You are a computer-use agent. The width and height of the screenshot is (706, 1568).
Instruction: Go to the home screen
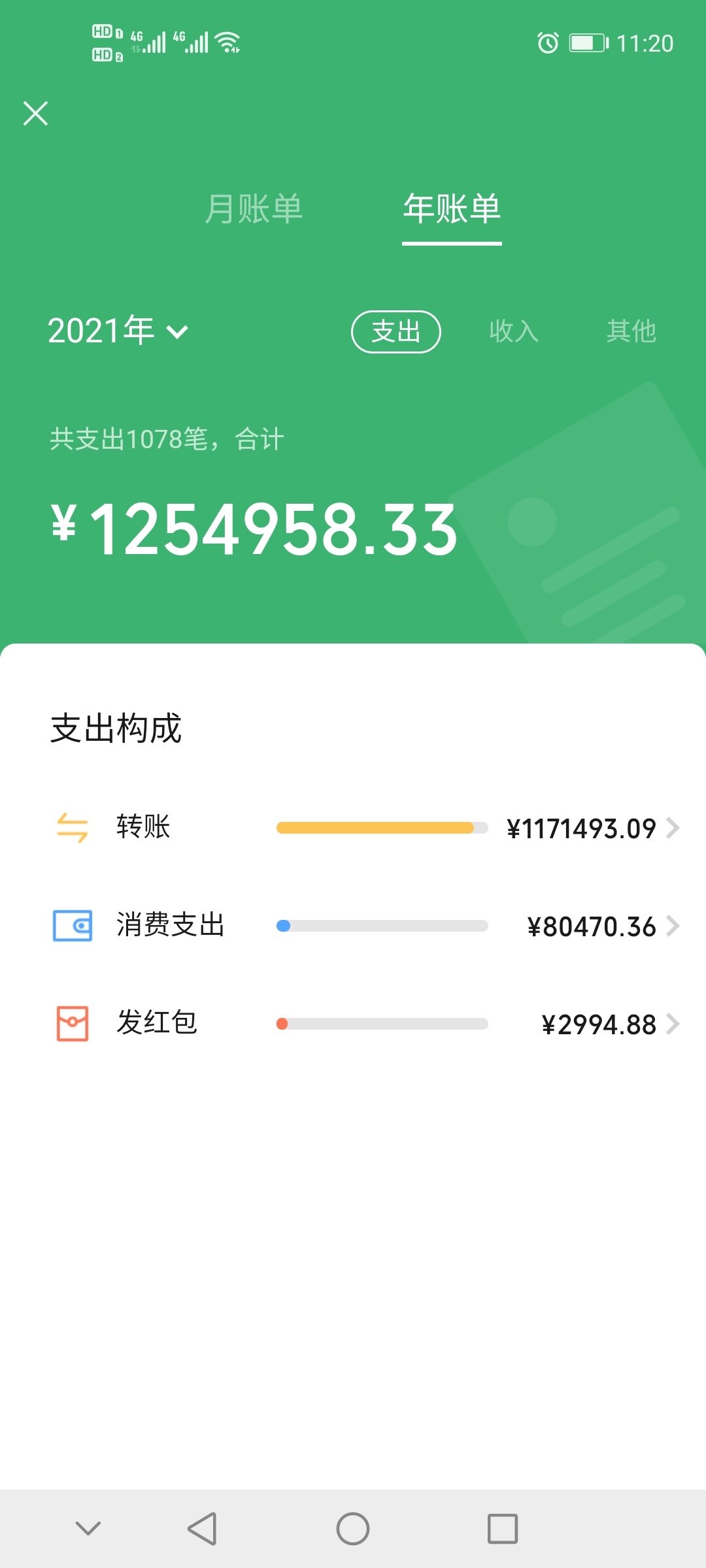pyautogui.click(x=353, y=1529)
